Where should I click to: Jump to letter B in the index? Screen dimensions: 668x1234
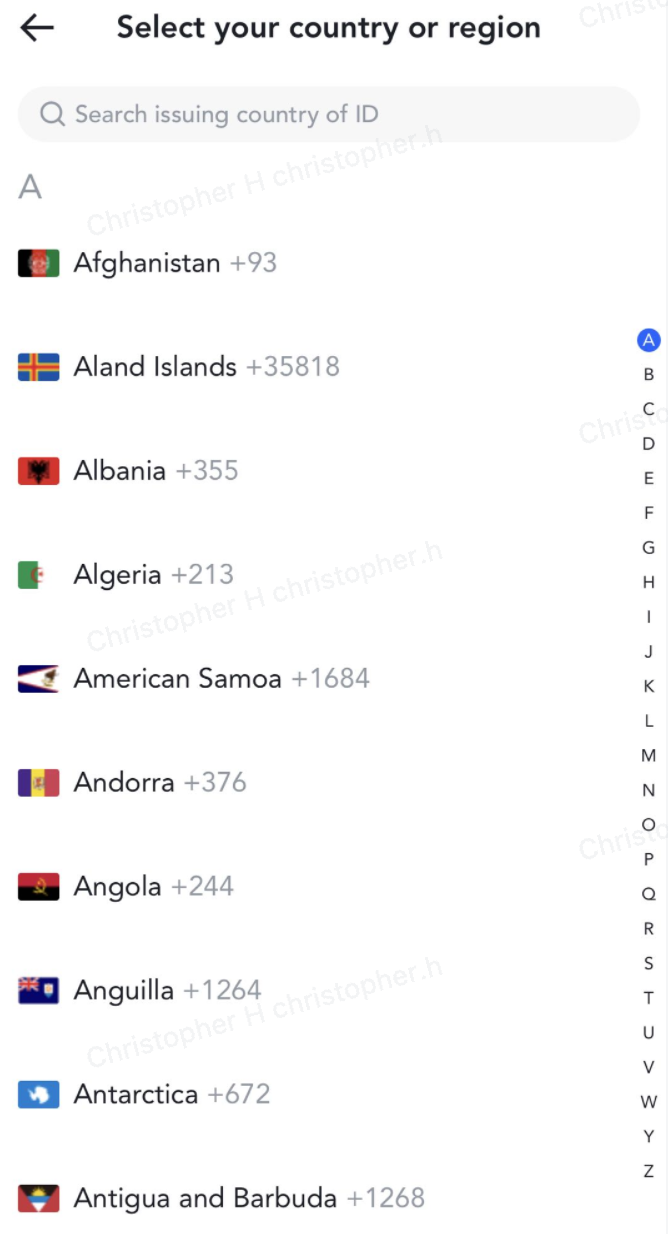(649, 375)
